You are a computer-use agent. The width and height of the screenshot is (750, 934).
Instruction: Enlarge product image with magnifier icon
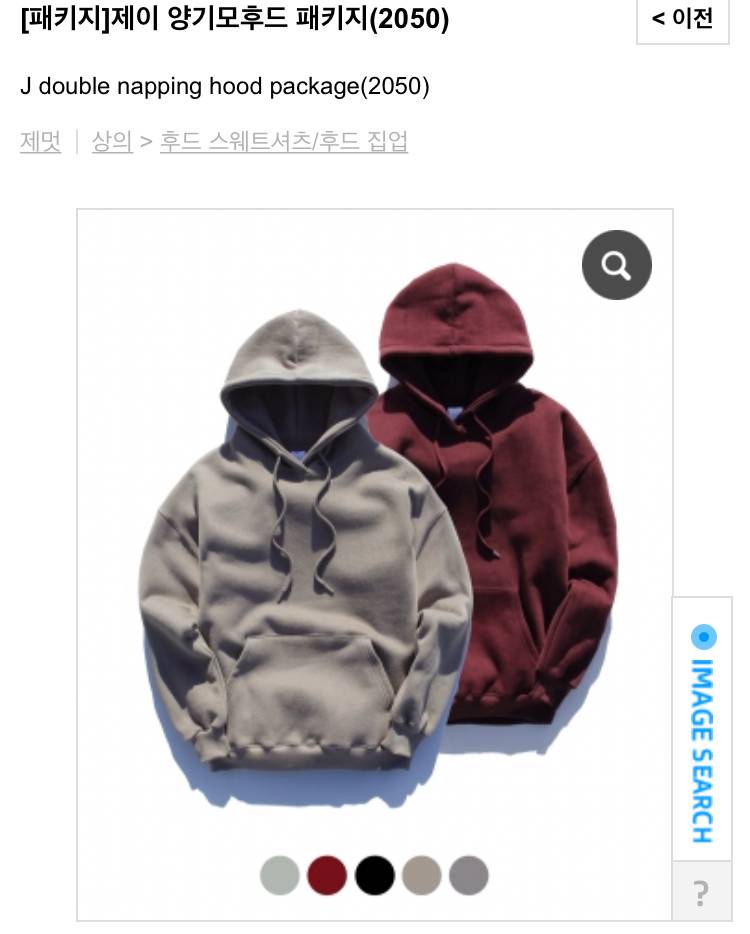point(616,265)
